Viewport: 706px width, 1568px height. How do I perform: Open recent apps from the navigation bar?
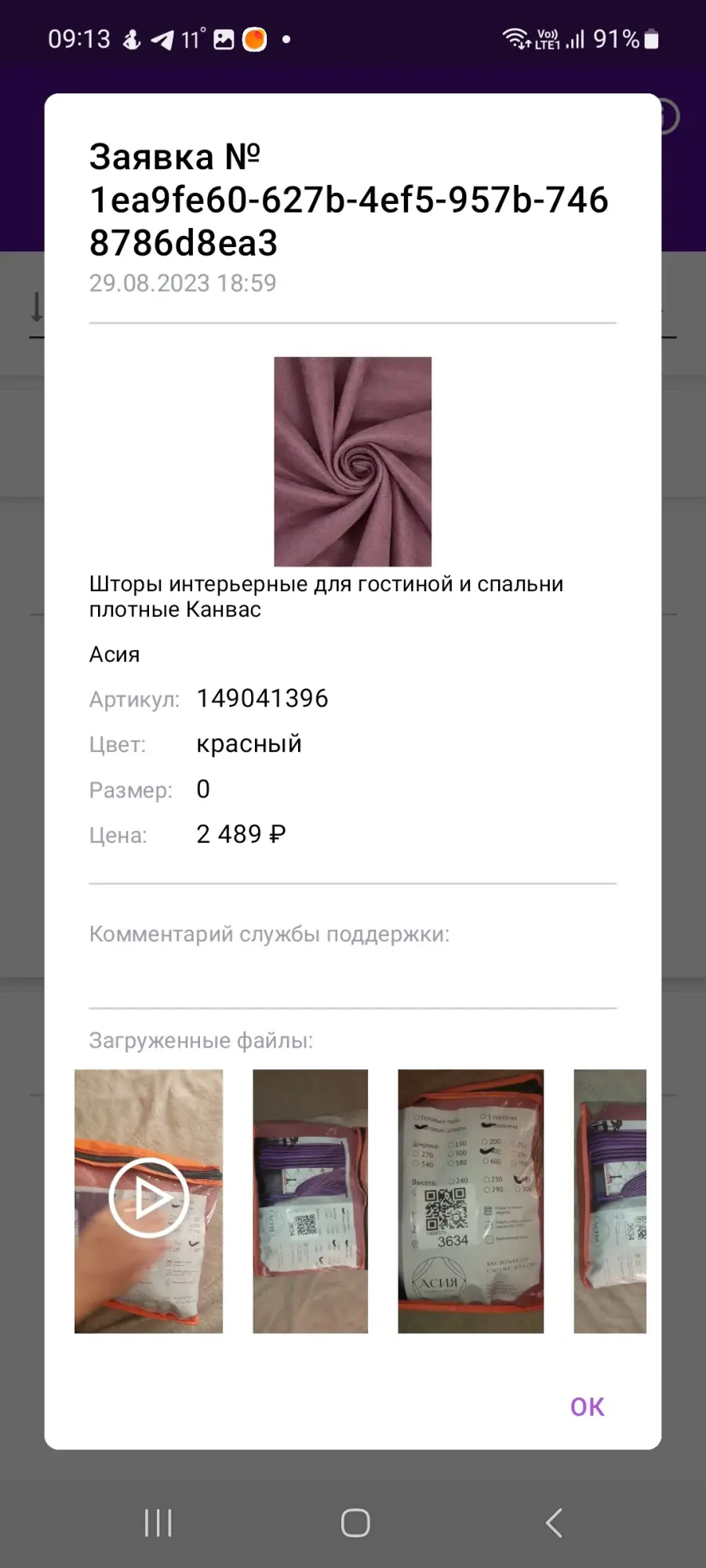coord(158,1523)
